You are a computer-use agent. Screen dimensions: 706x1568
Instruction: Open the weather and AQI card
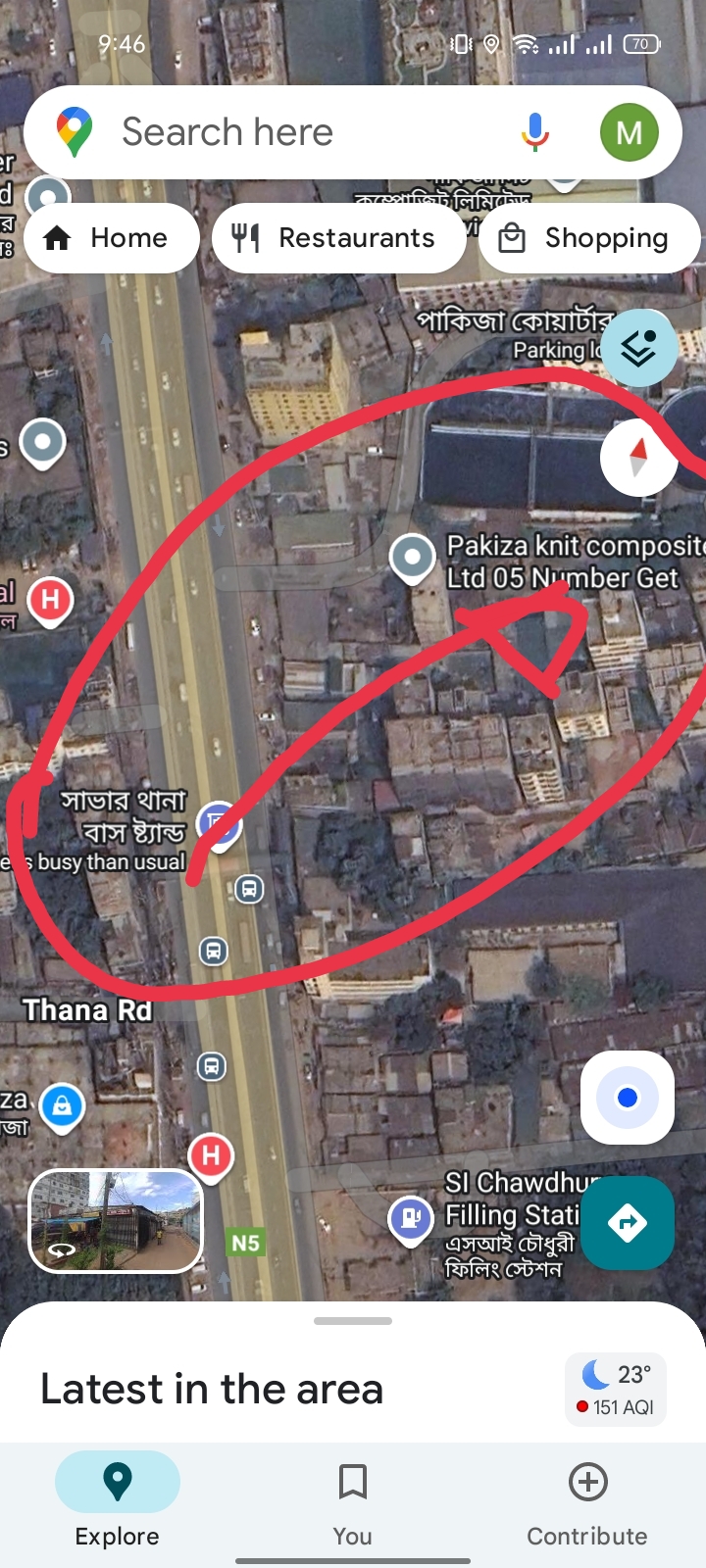(x=616, y=1390)
